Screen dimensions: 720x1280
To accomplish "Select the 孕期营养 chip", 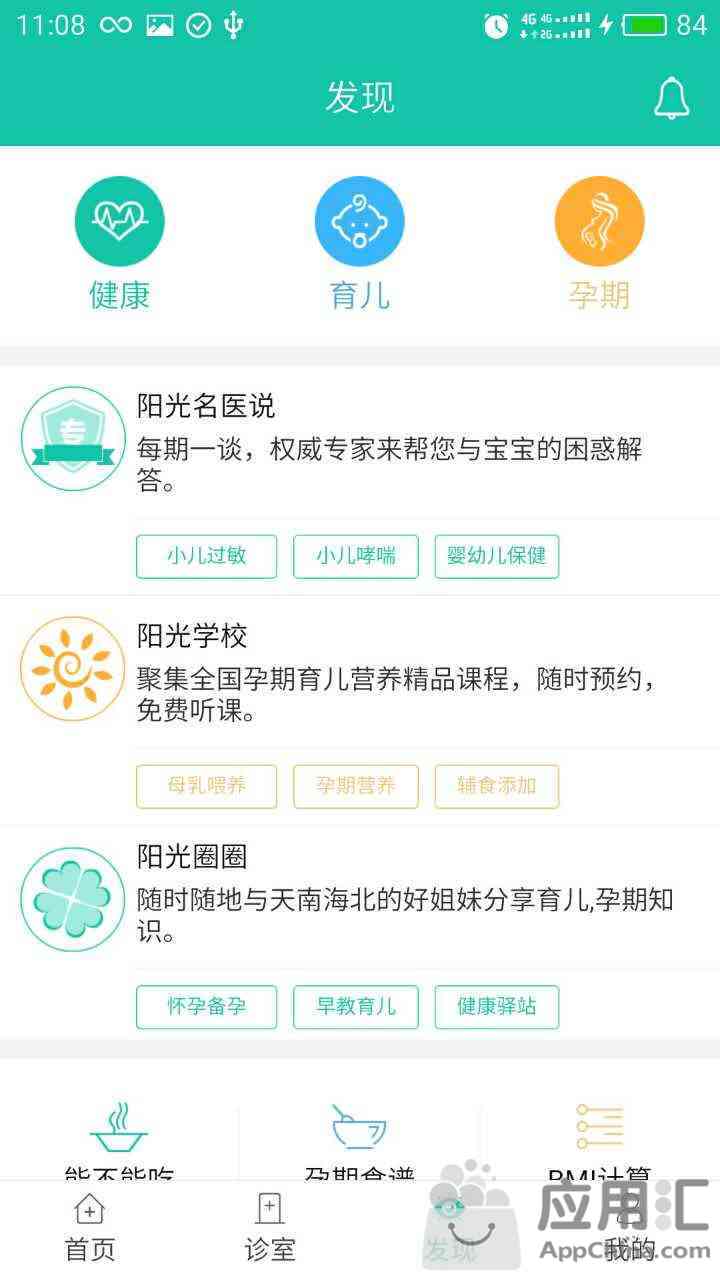I will (356, 786).
